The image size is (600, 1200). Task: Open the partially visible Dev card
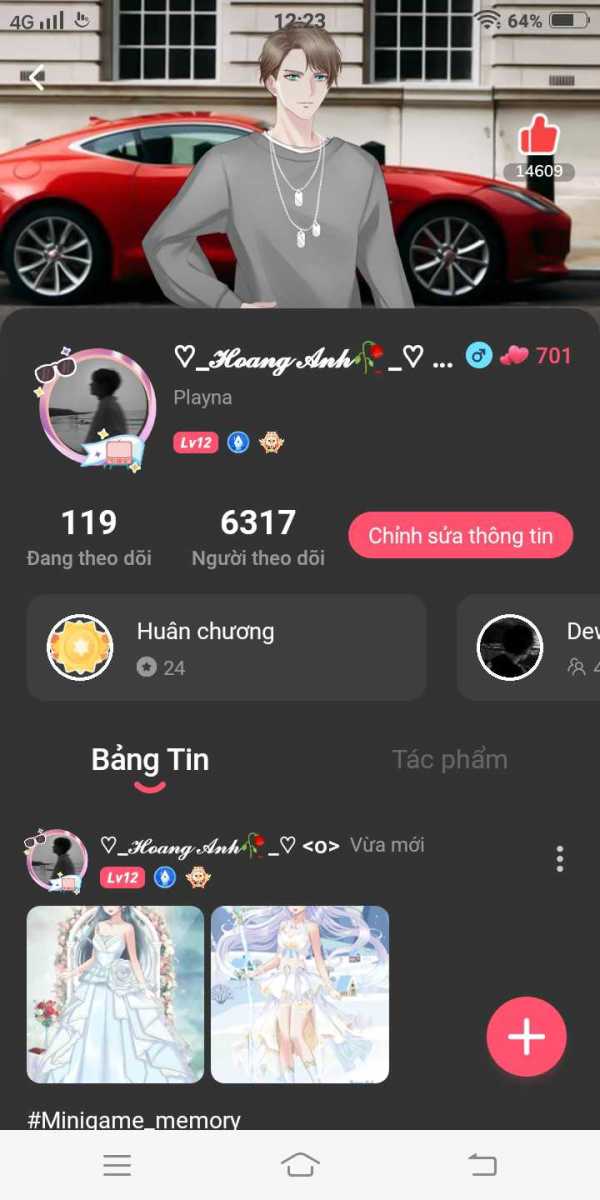tap(528, 647)
